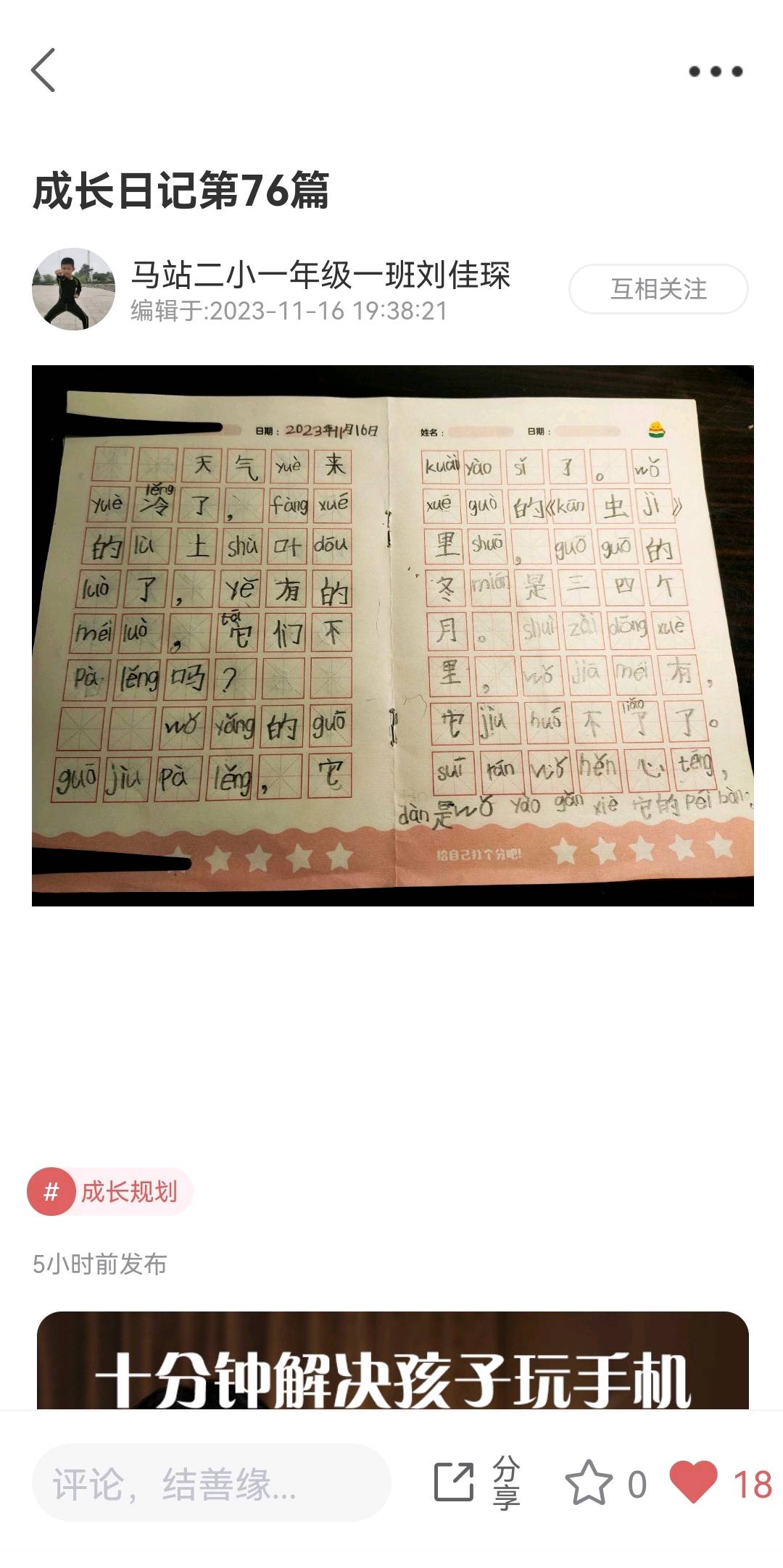Open the profile of 马站二小一年级一班刘佳琛
This screenshot has height=1568, width=783.
[320, 275]
